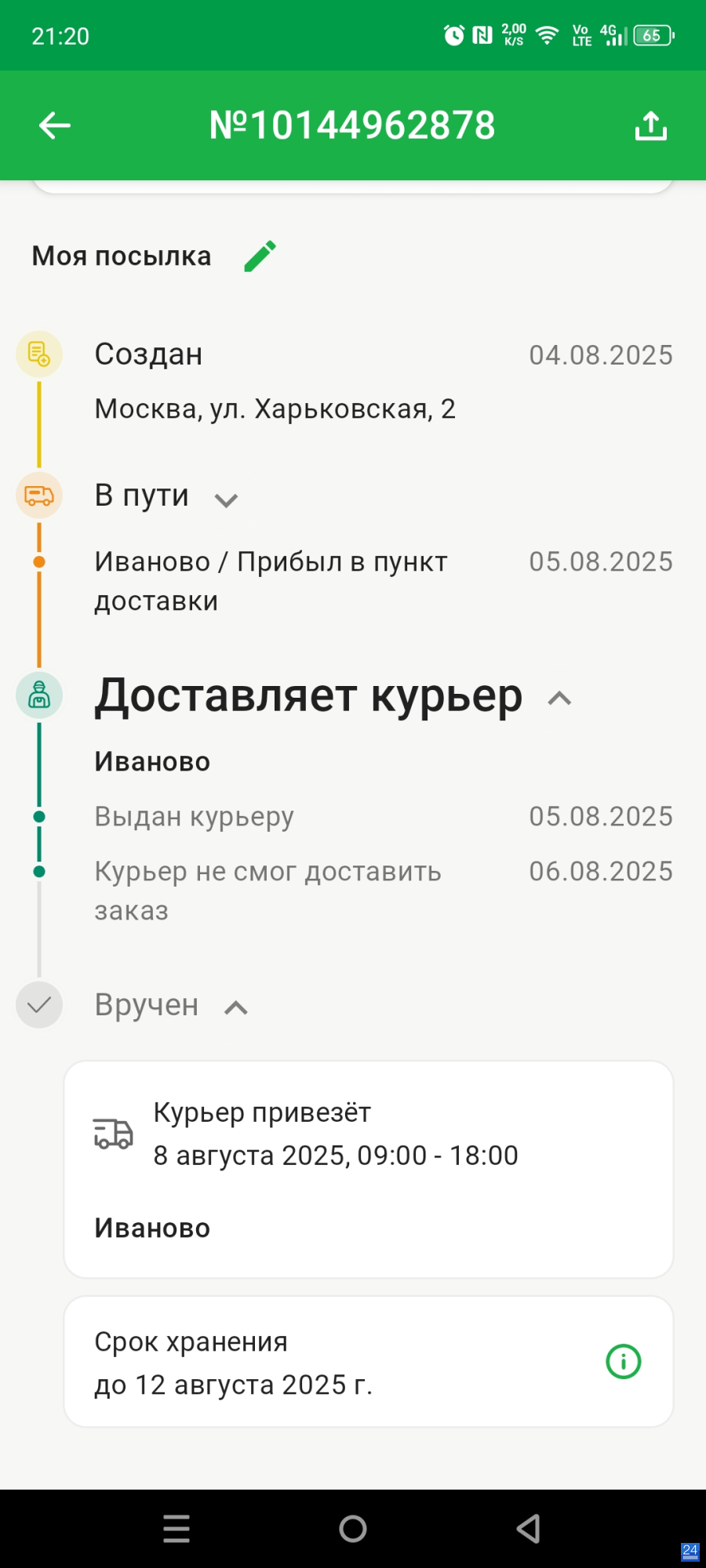
Task: Edit the parcel name with the pencil icon
Action: coord(260,256)
